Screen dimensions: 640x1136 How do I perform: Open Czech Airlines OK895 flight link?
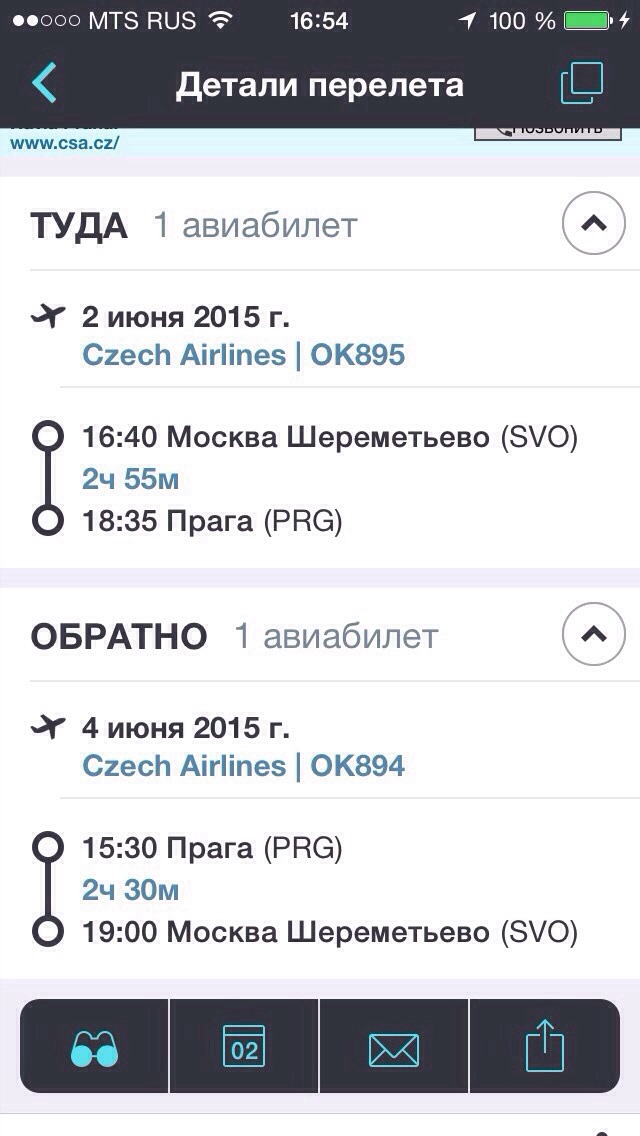243,355
